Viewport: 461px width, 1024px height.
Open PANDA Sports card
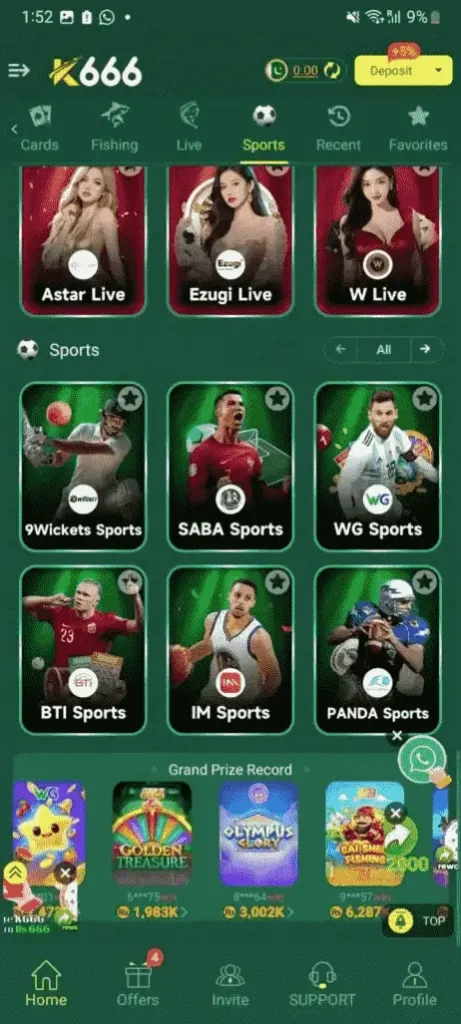click(378, 650)
